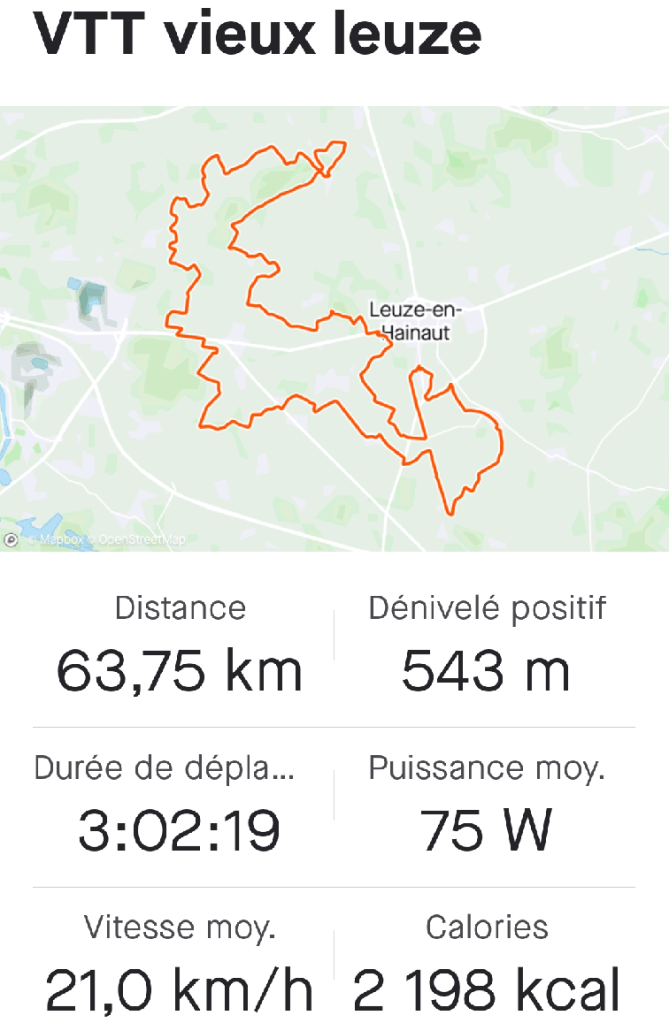669x1023 pixels.
Task: Open the route map of VTT vieux leuze
Action: pyautogui.click(x=334, y=328)
